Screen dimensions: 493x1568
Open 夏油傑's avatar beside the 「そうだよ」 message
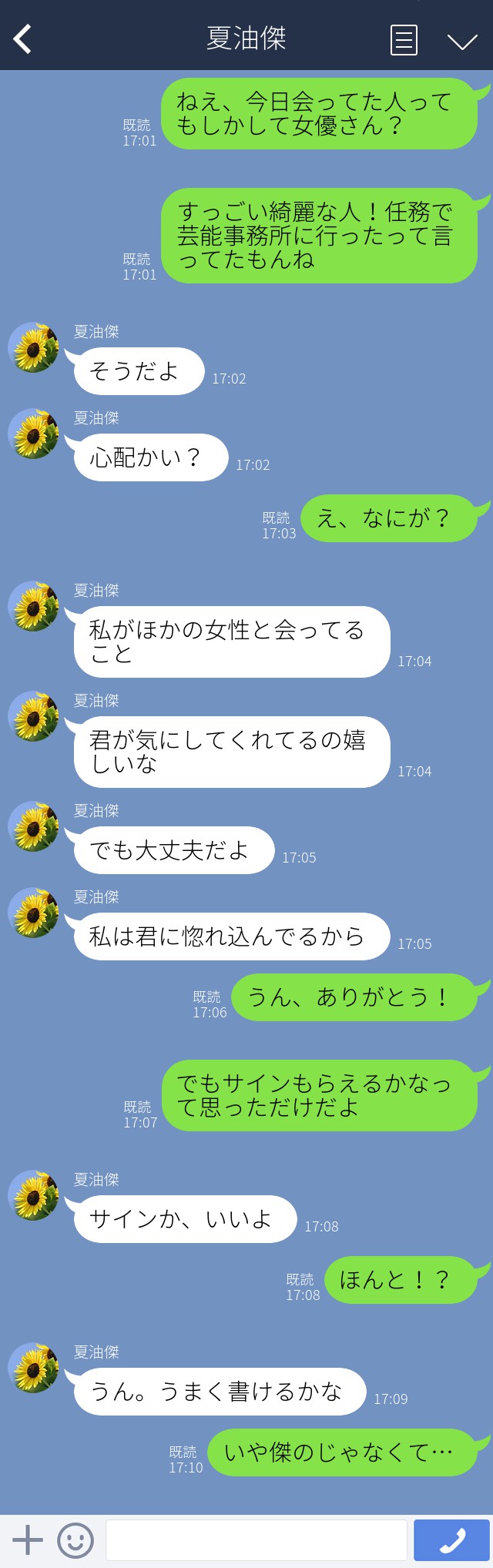point(33,348)
